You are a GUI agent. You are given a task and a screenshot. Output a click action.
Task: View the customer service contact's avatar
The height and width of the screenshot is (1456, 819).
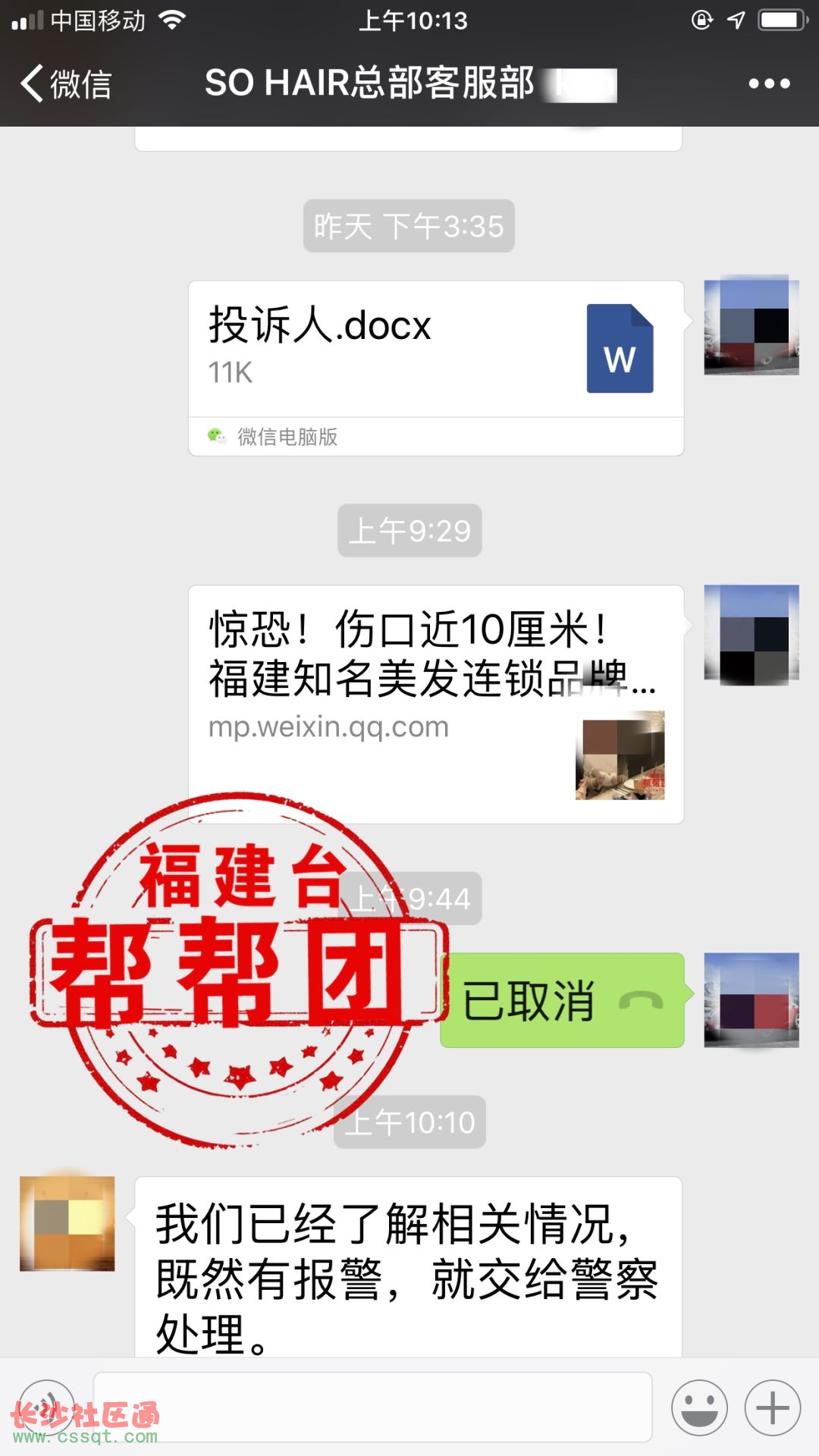(67, 1223)
